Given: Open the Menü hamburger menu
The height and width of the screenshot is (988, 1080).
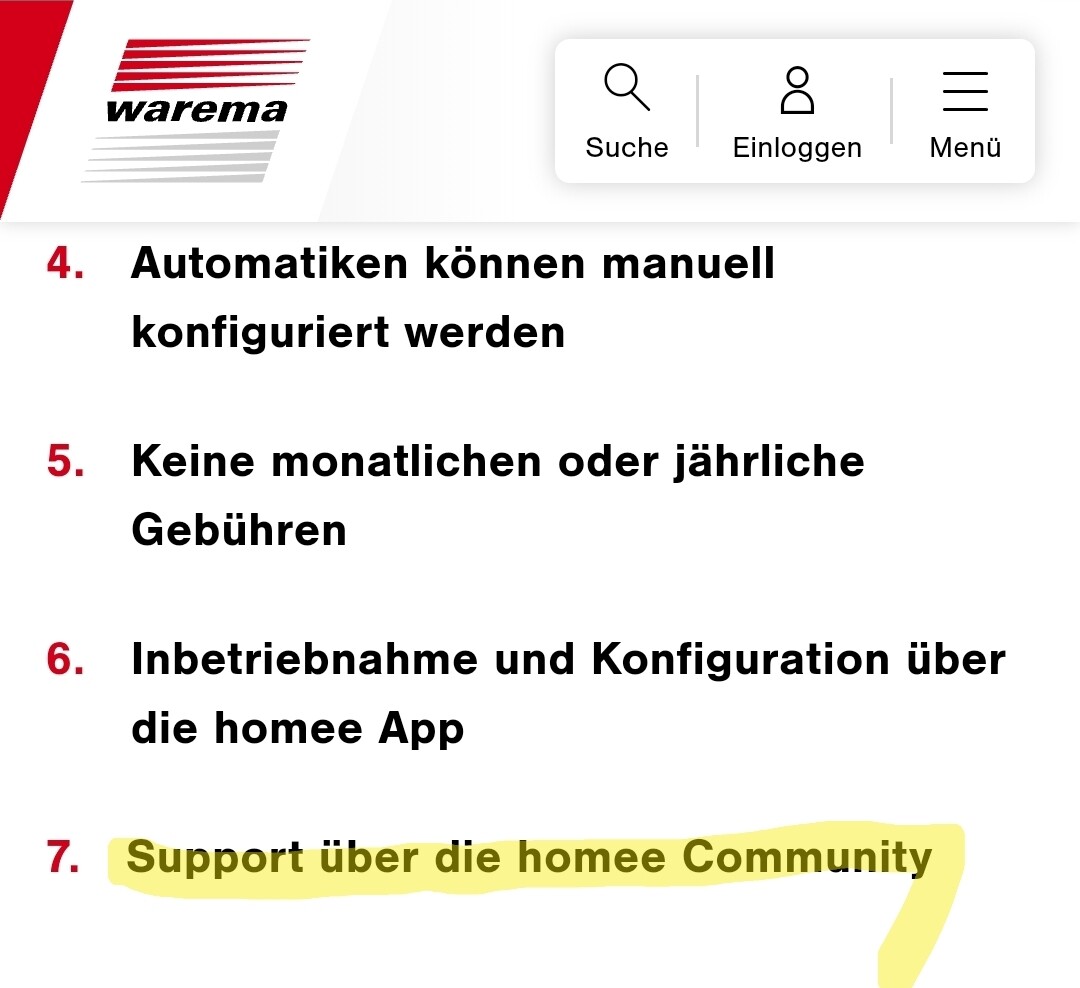Looking at the screenshot, I should 965,111.
